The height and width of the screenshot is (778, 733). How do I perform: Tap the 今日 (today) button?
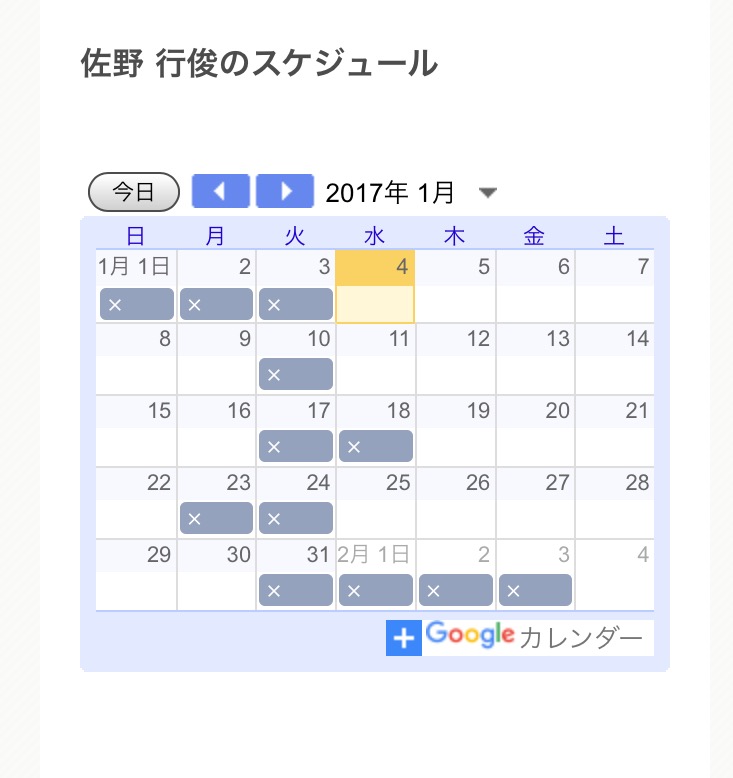pyautogui.click(x=134, y=192)
